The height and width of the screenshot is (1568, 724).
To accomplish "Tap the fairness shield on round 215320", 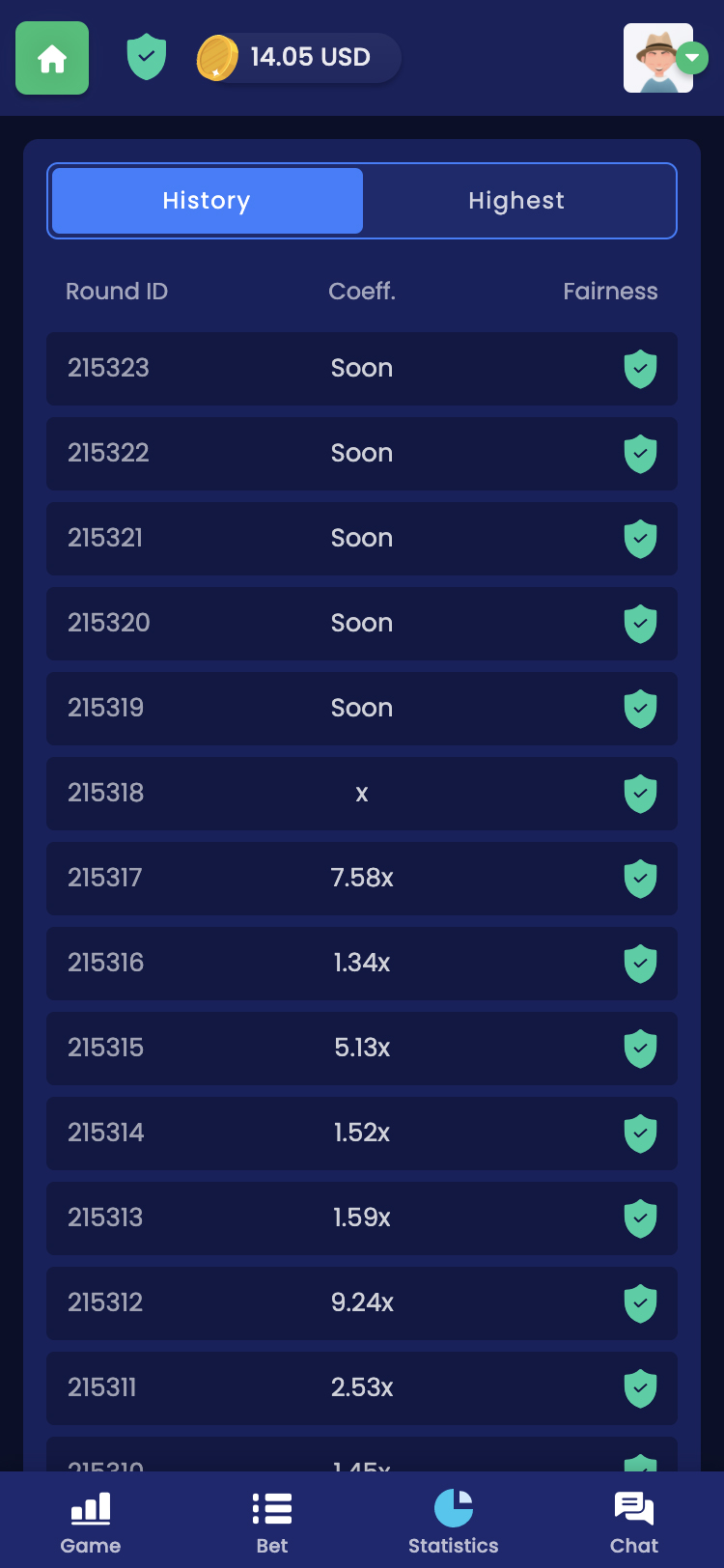I will [640, 624].
